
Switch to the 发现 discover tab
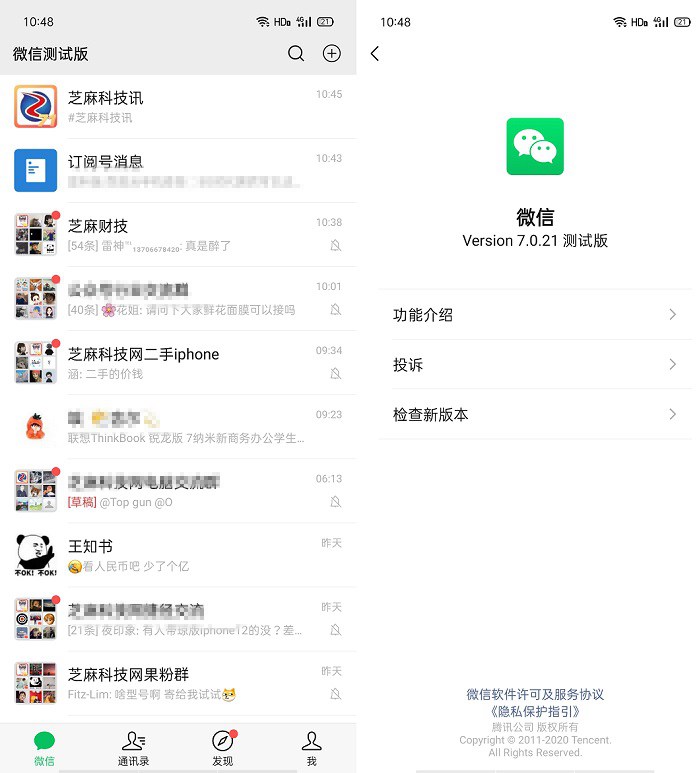(x=222, y=748)
